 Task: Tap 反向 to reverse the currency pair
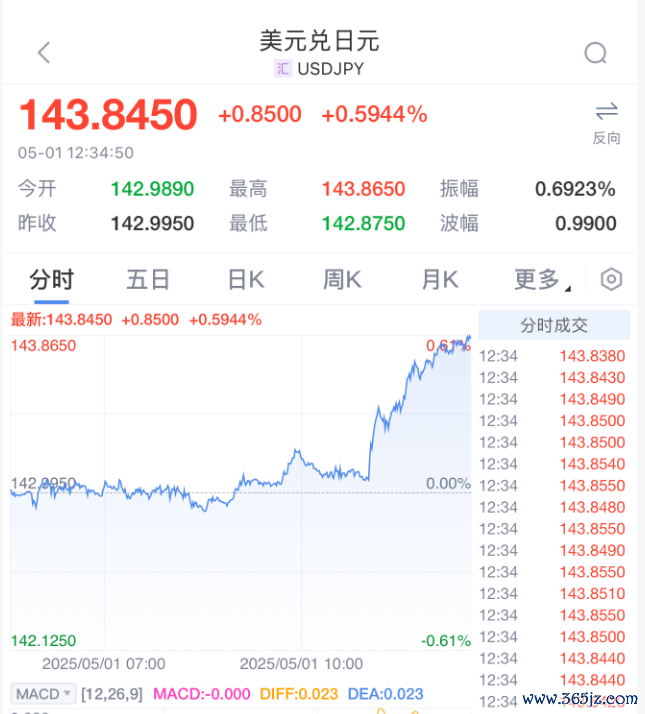point(606,122)
